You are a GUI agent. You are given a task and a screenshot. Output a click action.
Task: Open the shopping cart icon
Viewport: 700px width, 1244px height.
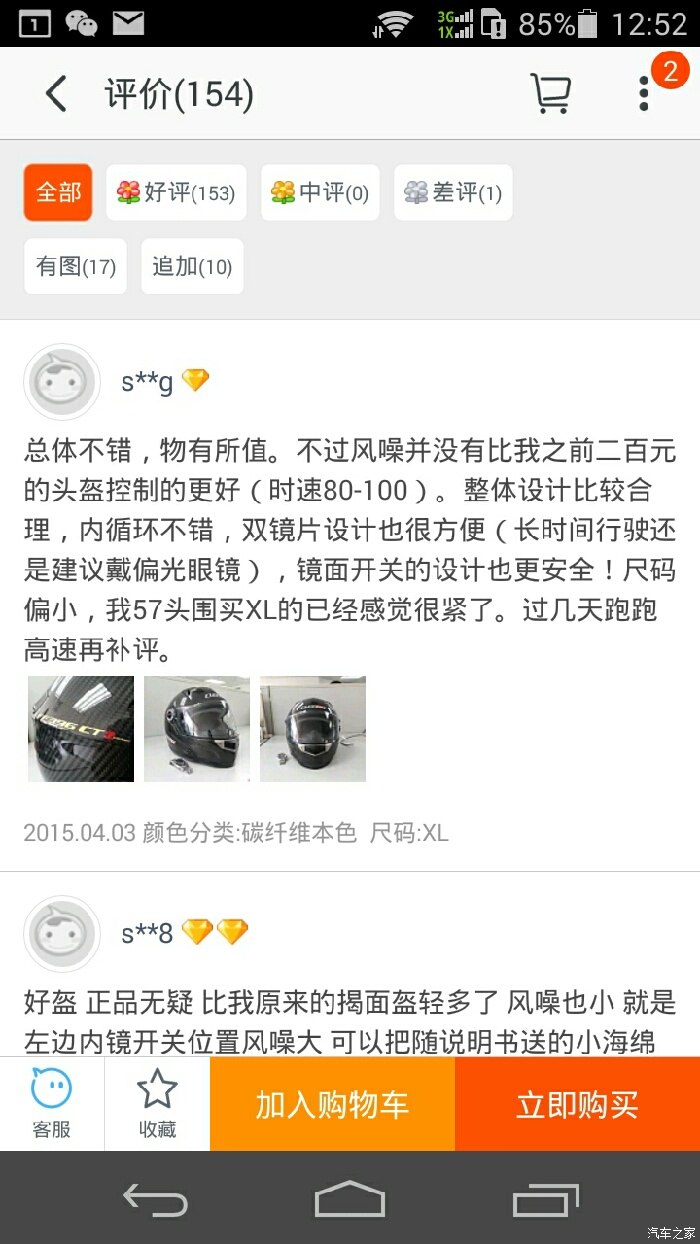pyautogui.click(x=550, y=94)
